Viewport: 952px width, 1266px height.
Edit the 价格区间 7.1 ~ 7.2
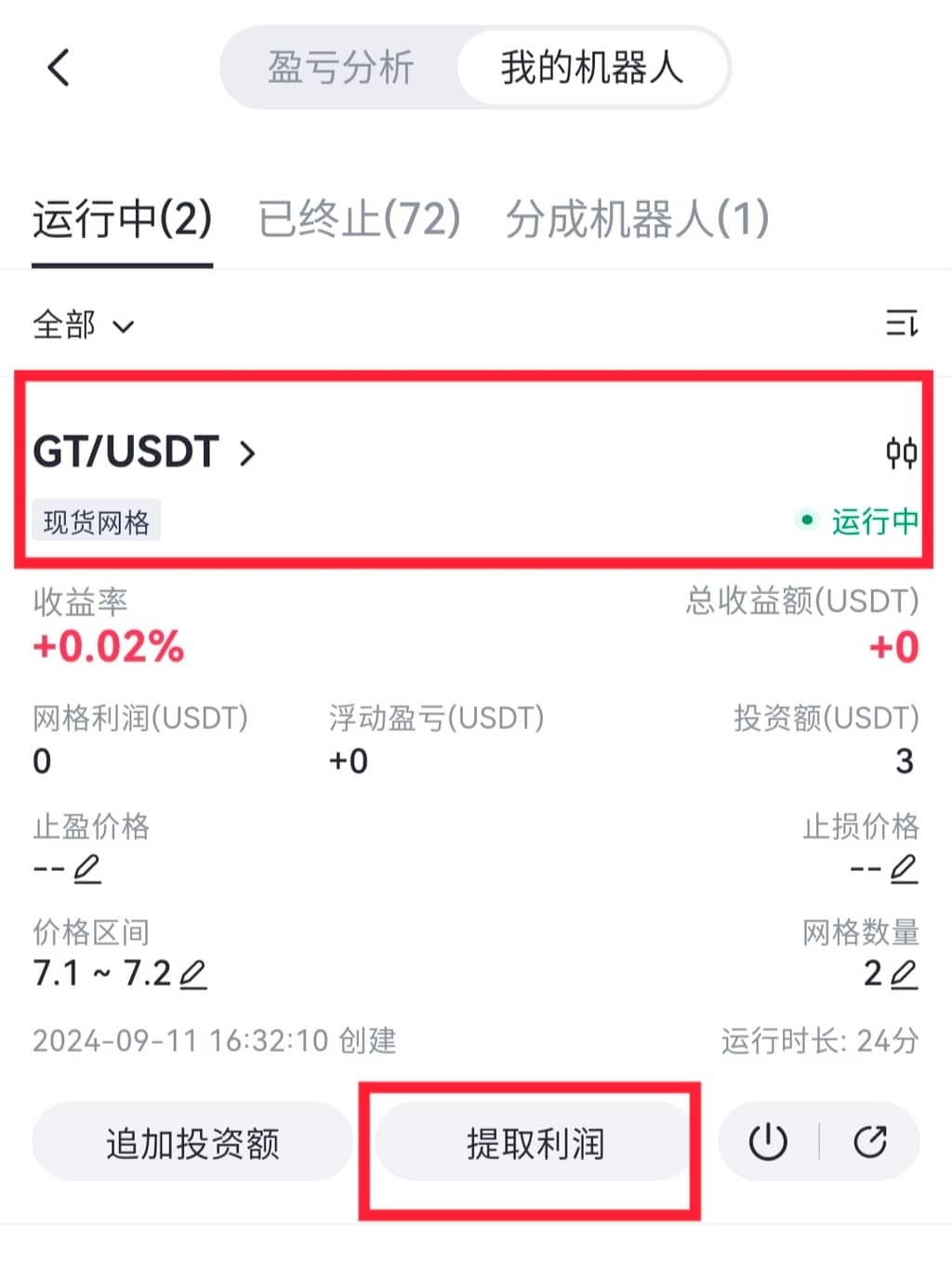coord(192,974)
